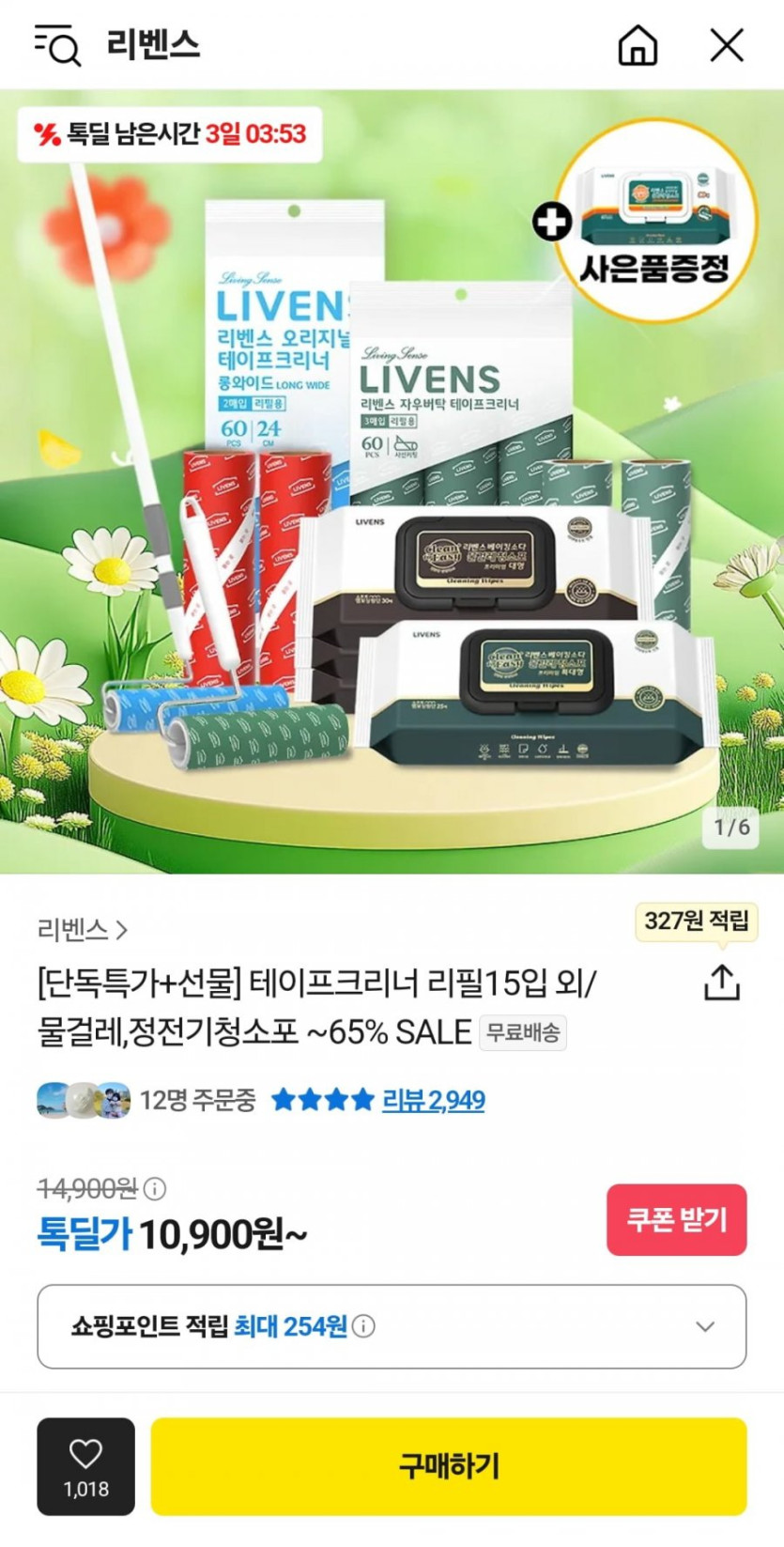Open the 리벤스 brand store link

(x=83, y=930)
